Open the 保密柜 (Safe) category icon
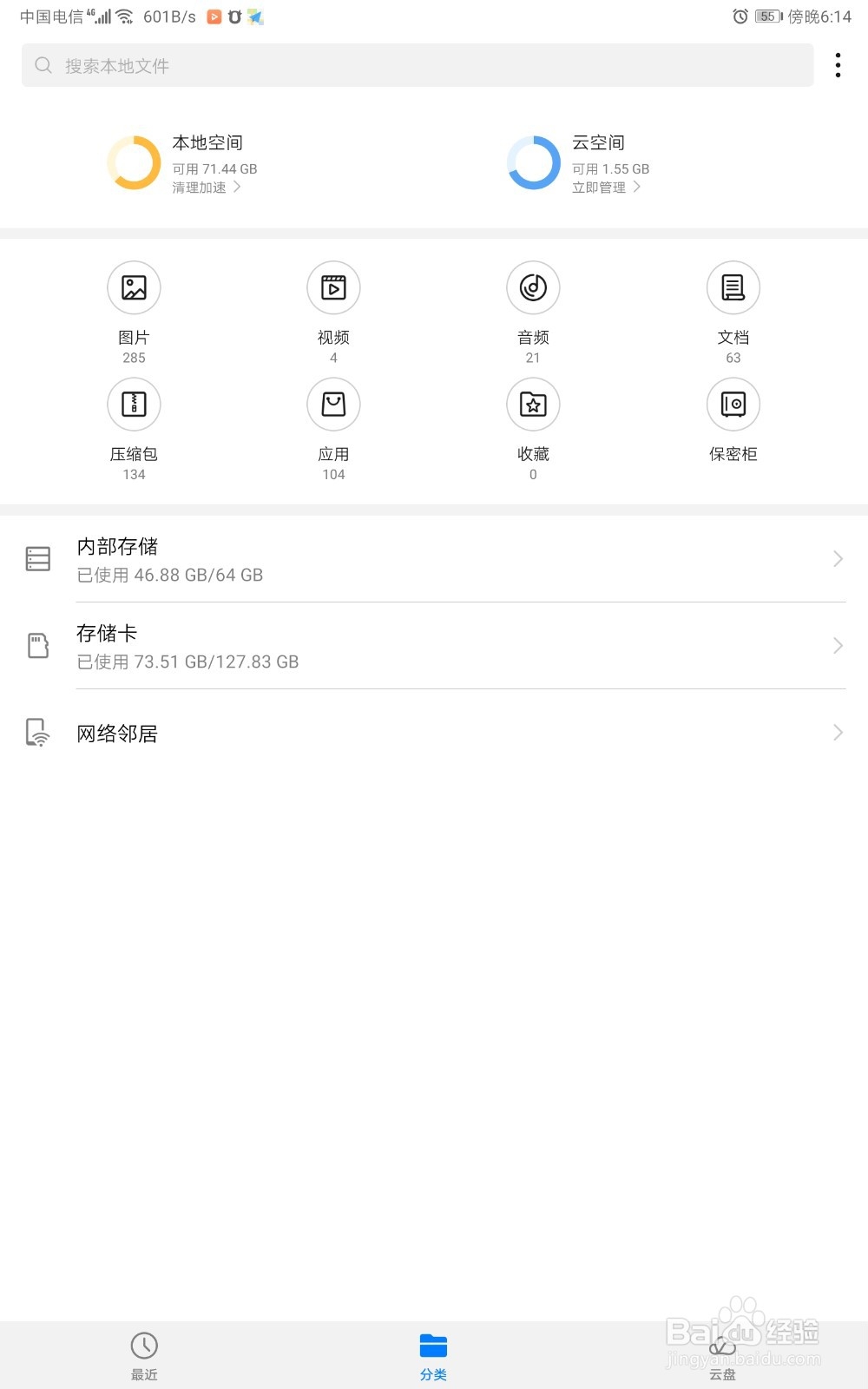The image size is (868, 1389). pyautogui.click(x=733, y=405)
